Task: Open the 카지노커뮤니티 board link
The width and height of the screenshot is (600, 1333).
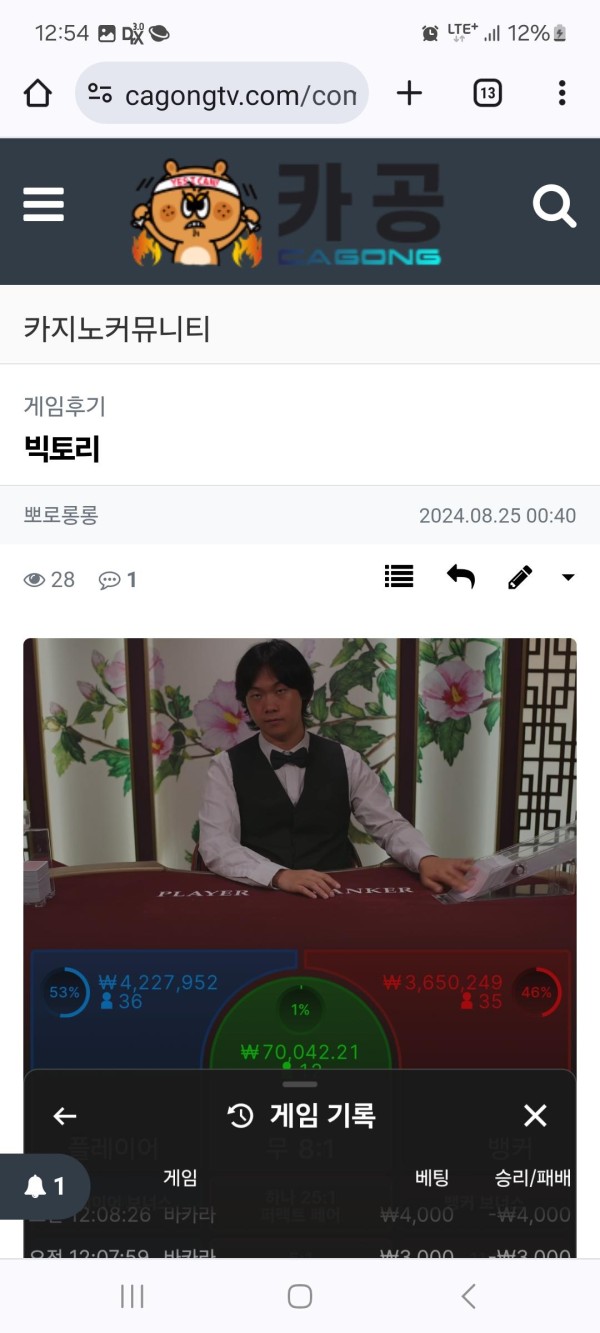Action: pyautogui.click(x=117, y=328)
